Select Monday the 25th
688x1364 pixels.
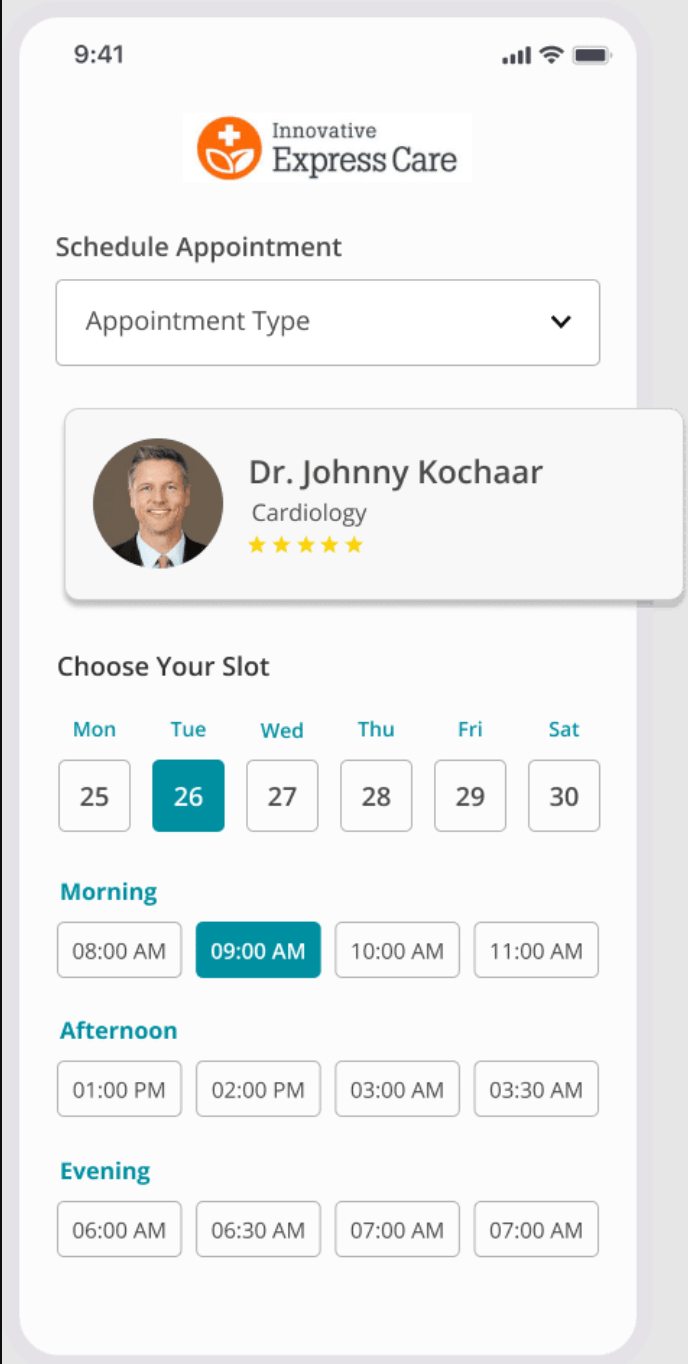coord(94,796)
